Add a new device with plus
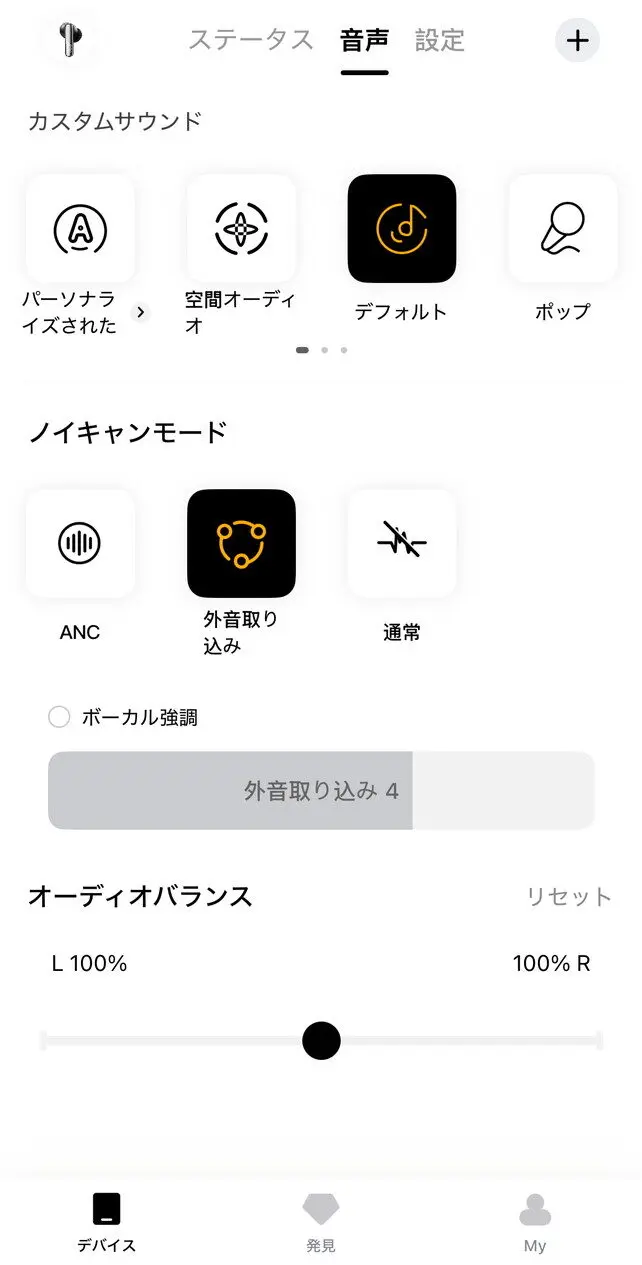This screenshot has width=642, height=1265. click(577, 41)
